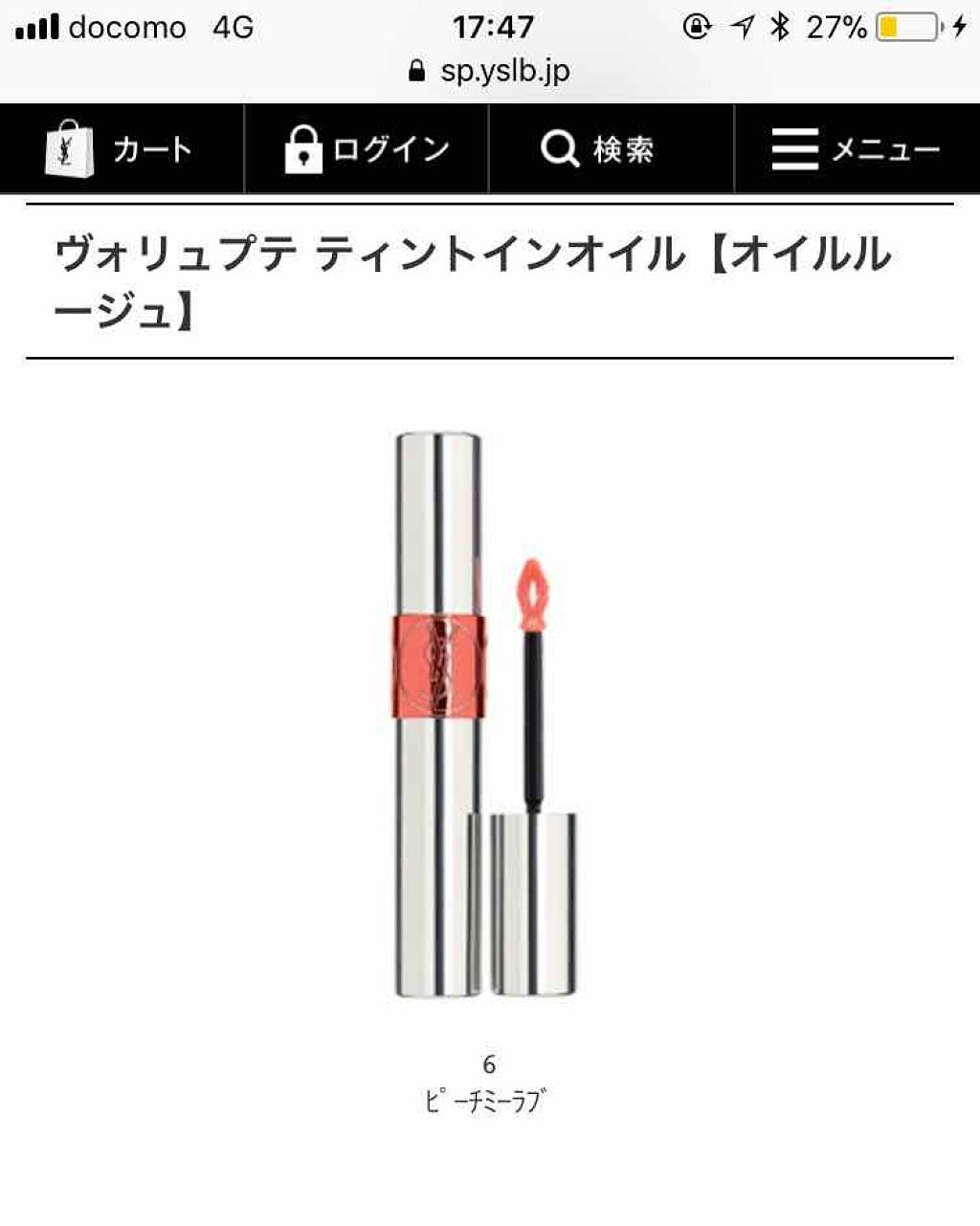The width and height of the screenshot is (980, 1226).
Task: Open the search (検索)
Action: 611,149
